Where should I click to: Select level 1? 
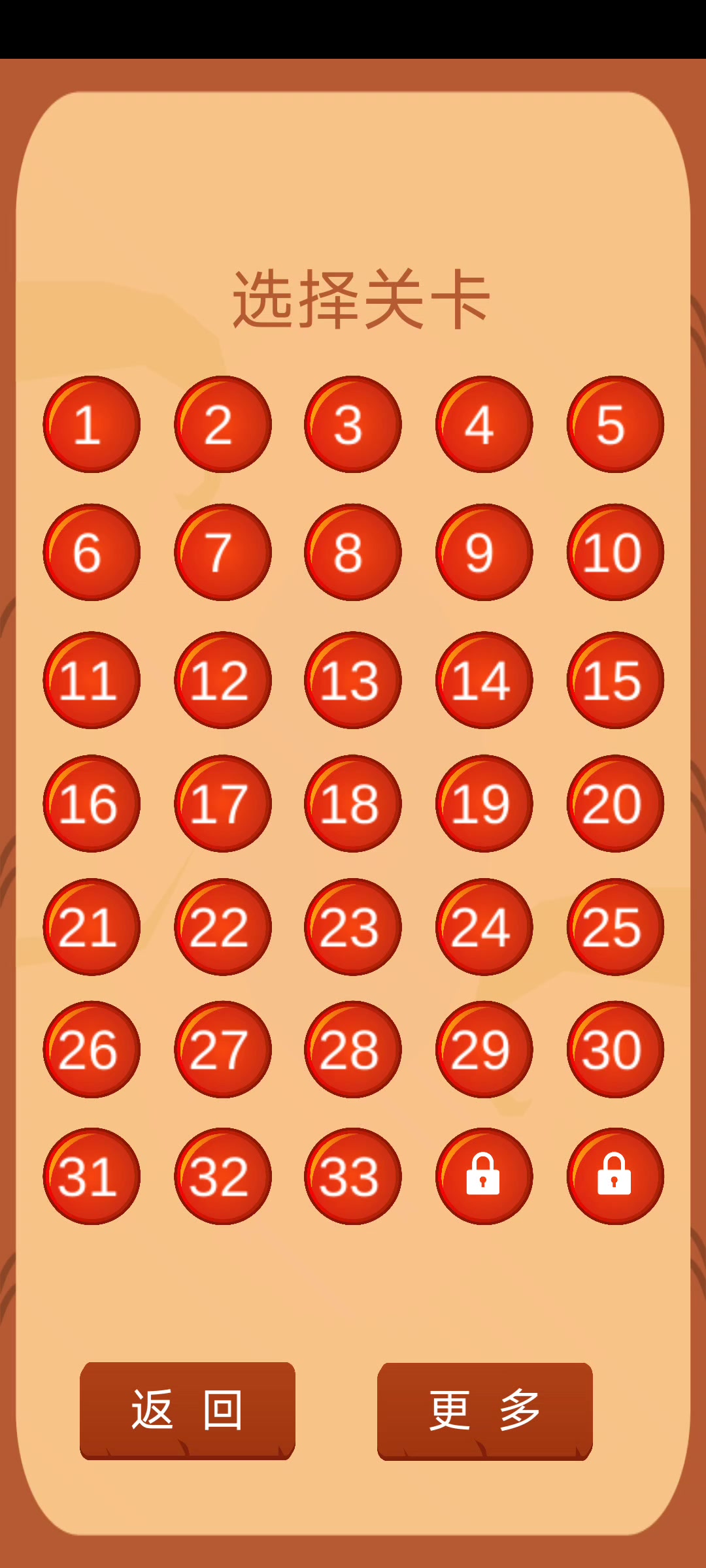pos(92,425)
